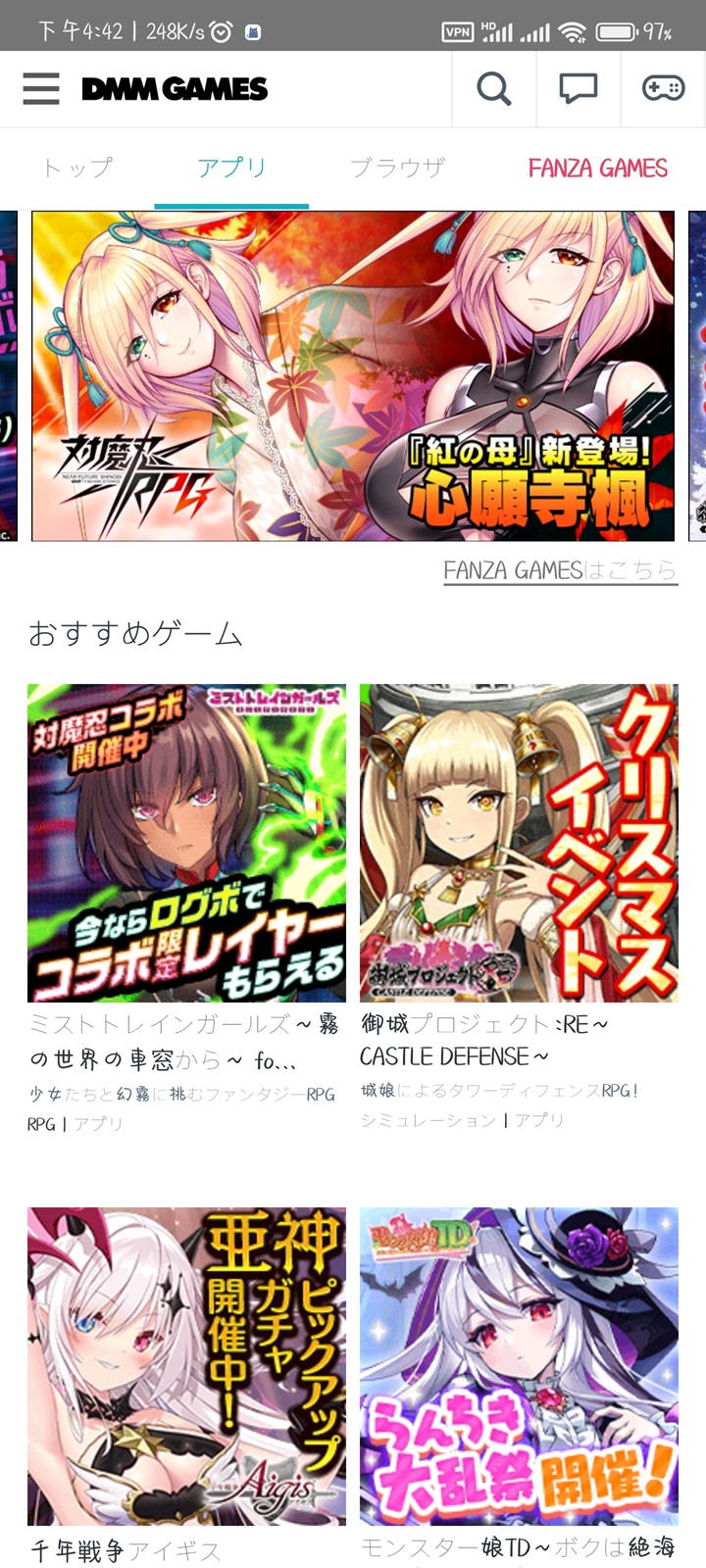Open the chat message icon

[578, 88]
